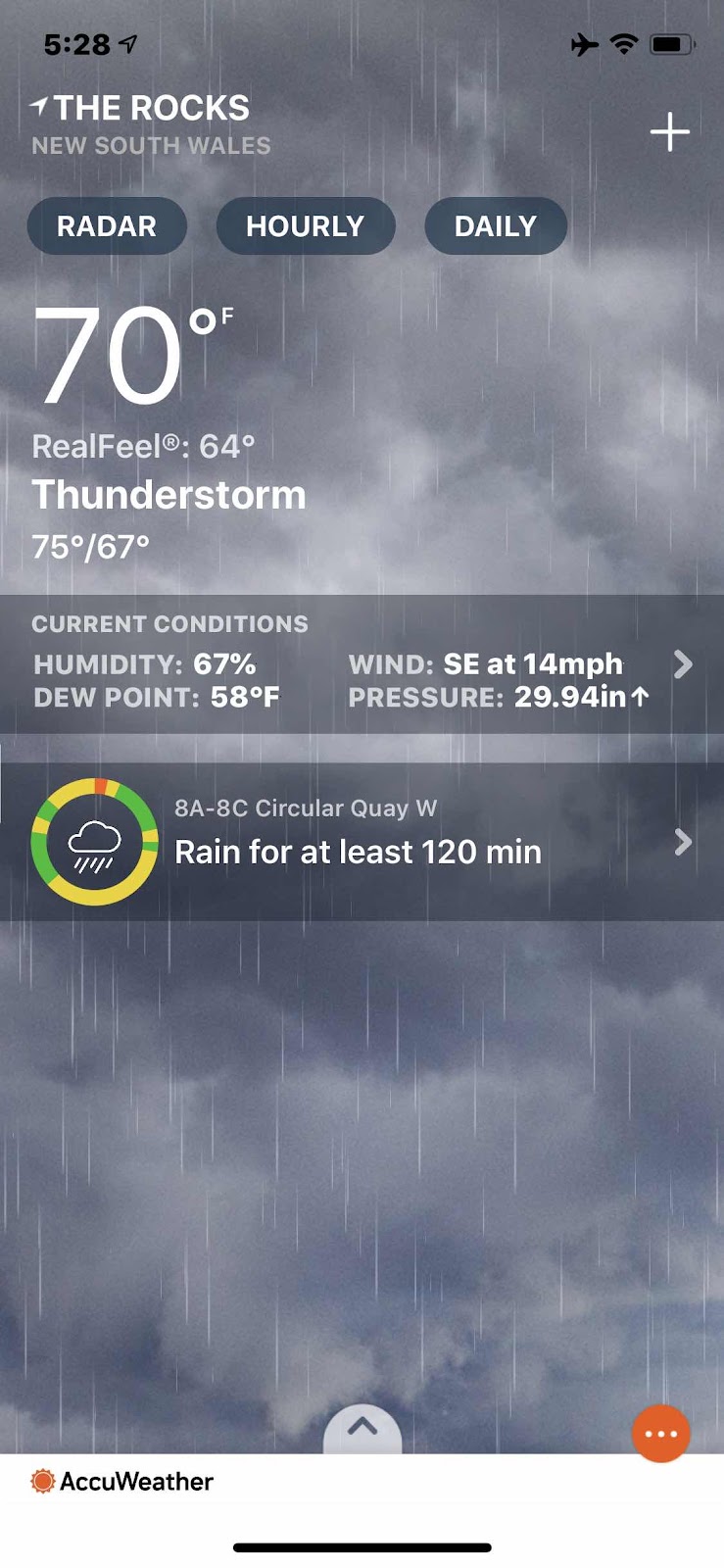Expand the bottom panel with up chevron
The width and height of the screenshot is (724, 1568).
pos(362,1428)
